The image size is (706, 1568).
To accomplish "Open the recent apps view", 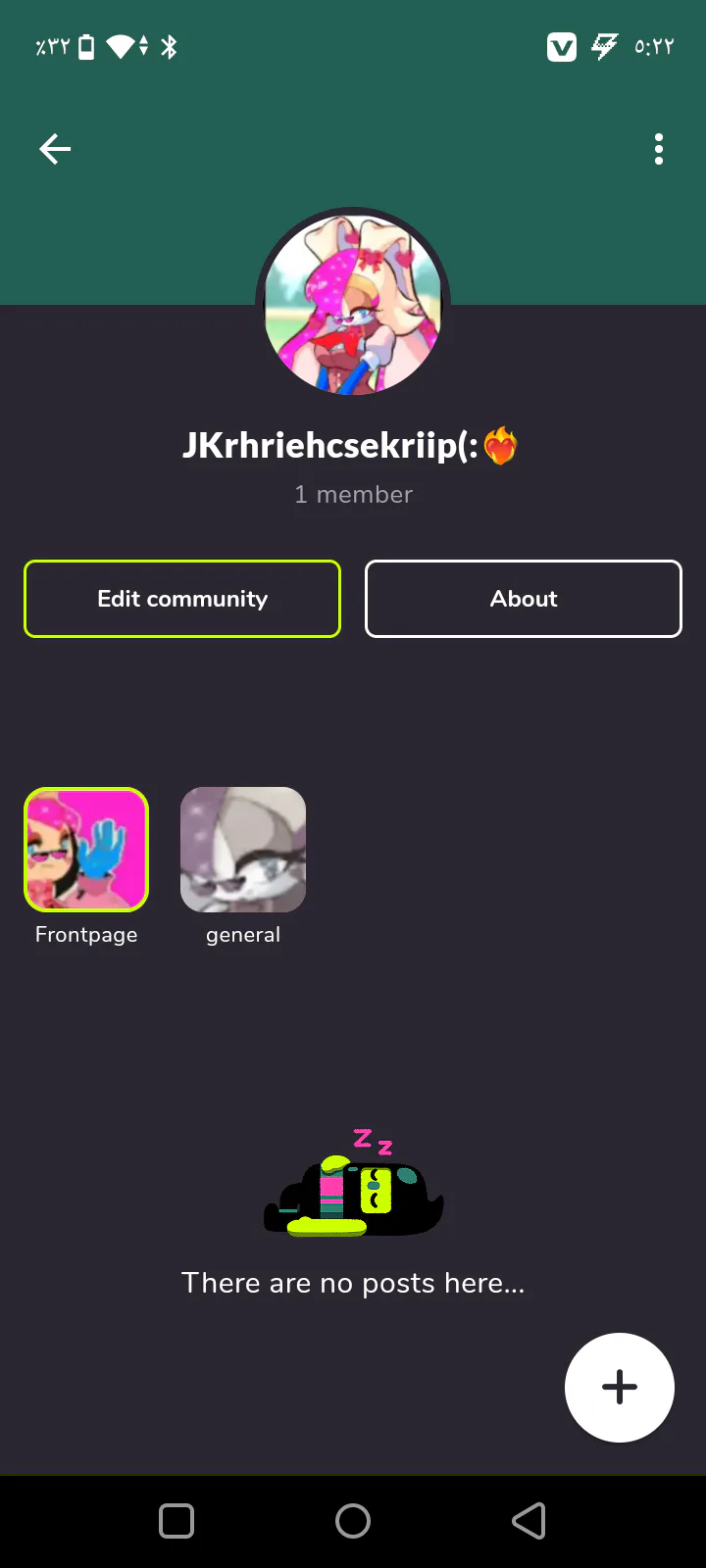I will pos(176,1521).
